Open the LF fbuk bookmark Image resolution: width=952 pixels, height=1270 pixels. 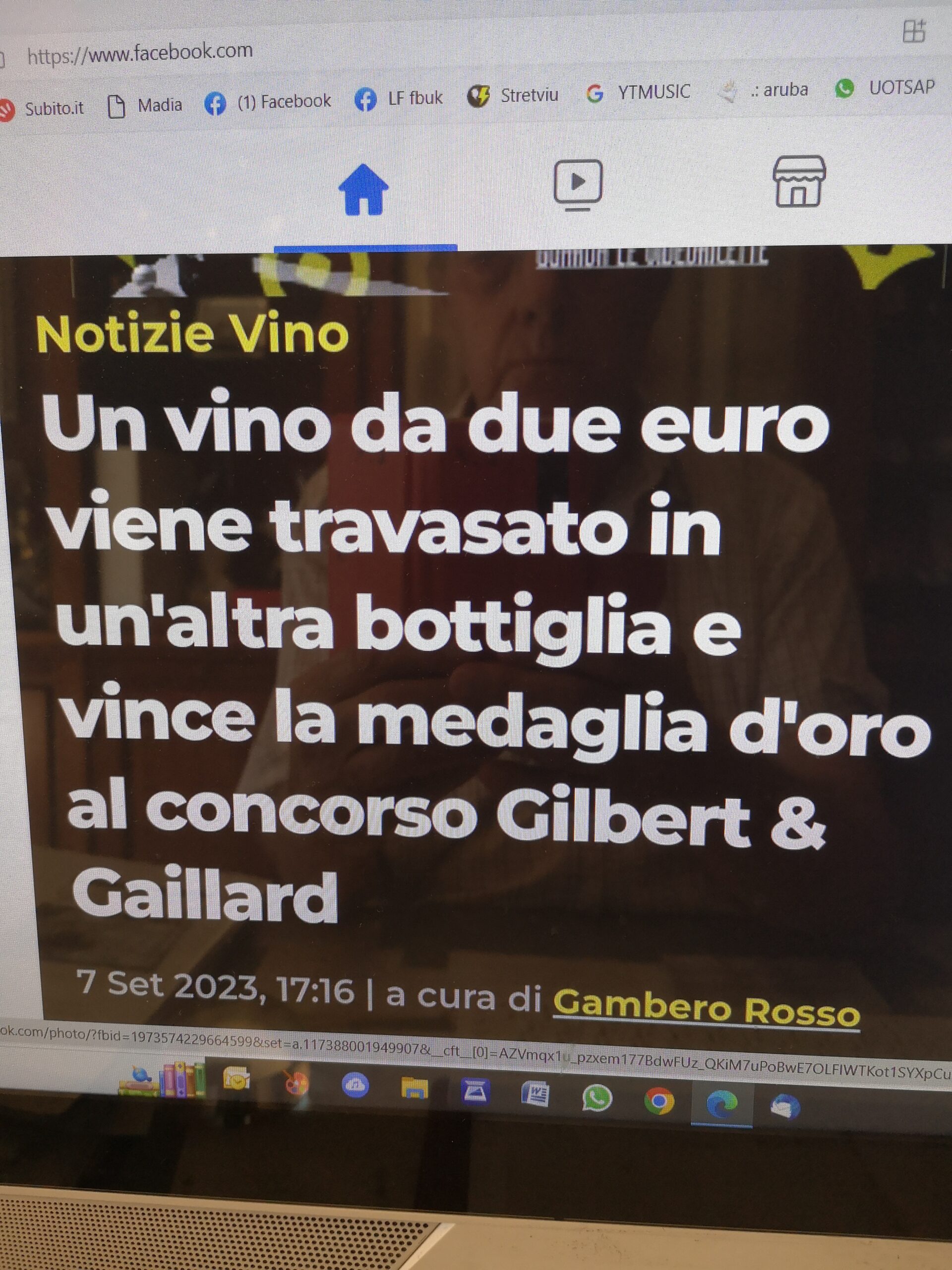tap(399, 99)
